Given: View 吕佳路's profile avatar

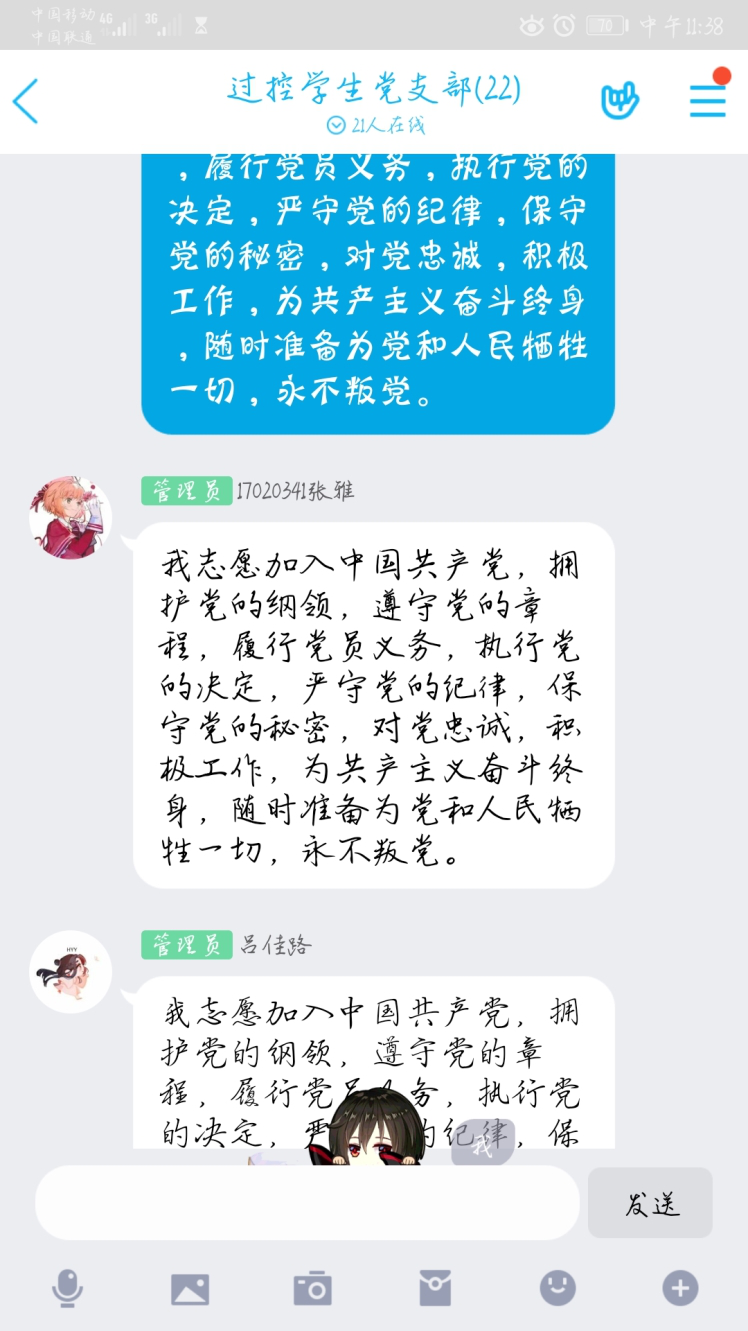Looking at the screenshot, I should point(70,971).
